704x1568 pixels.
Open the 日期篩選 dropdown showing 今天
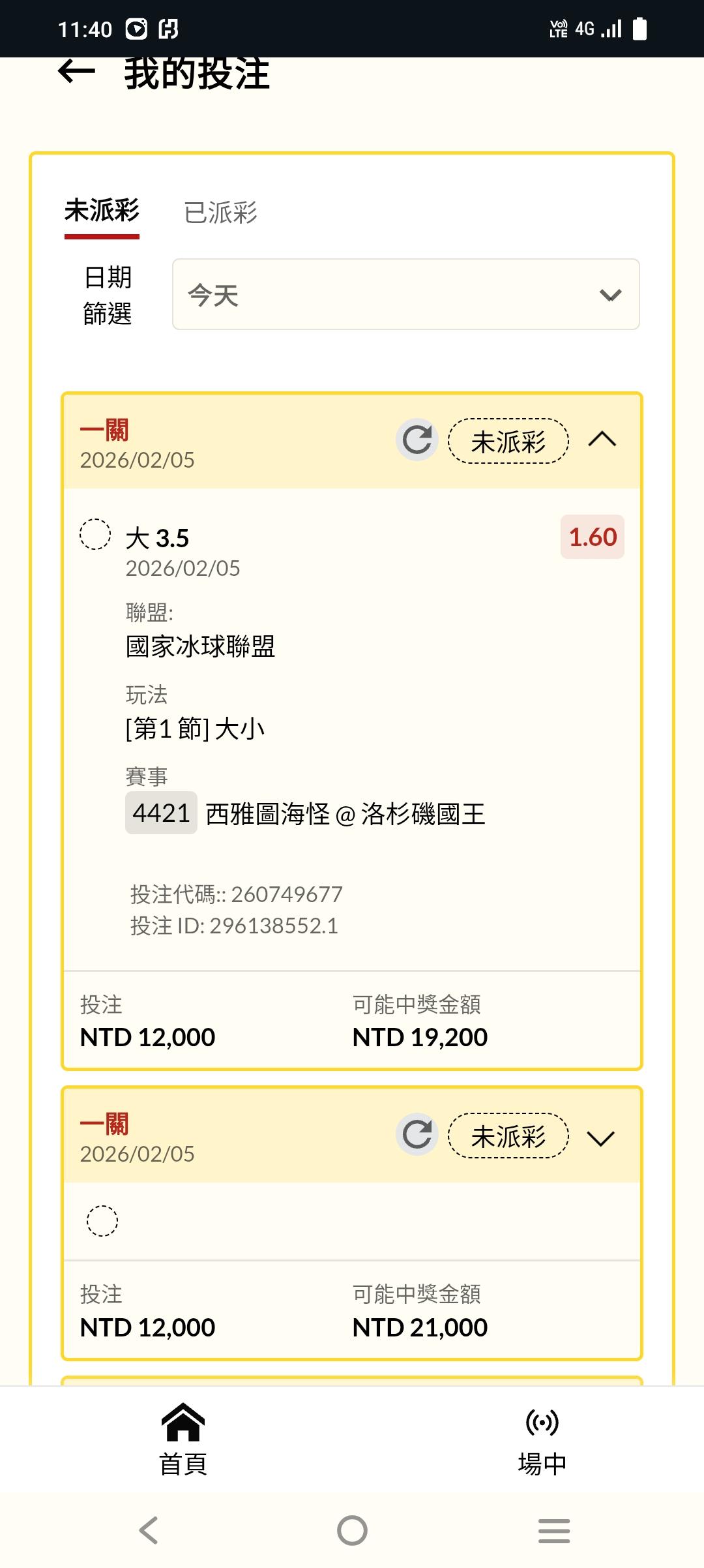pyautogui.click(x=405, y=294)
